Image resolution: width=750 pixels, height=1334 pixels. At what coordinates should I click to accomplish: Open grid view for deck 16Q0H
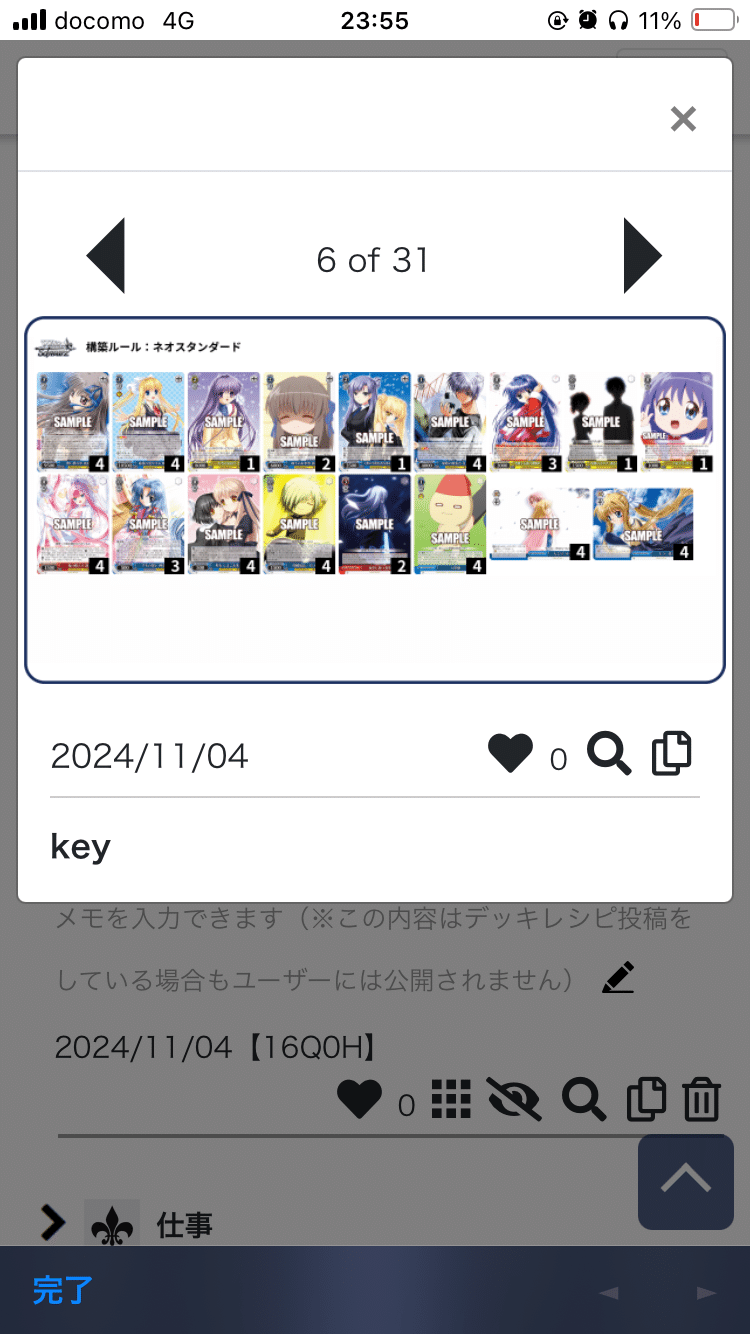pos(451,1099)
